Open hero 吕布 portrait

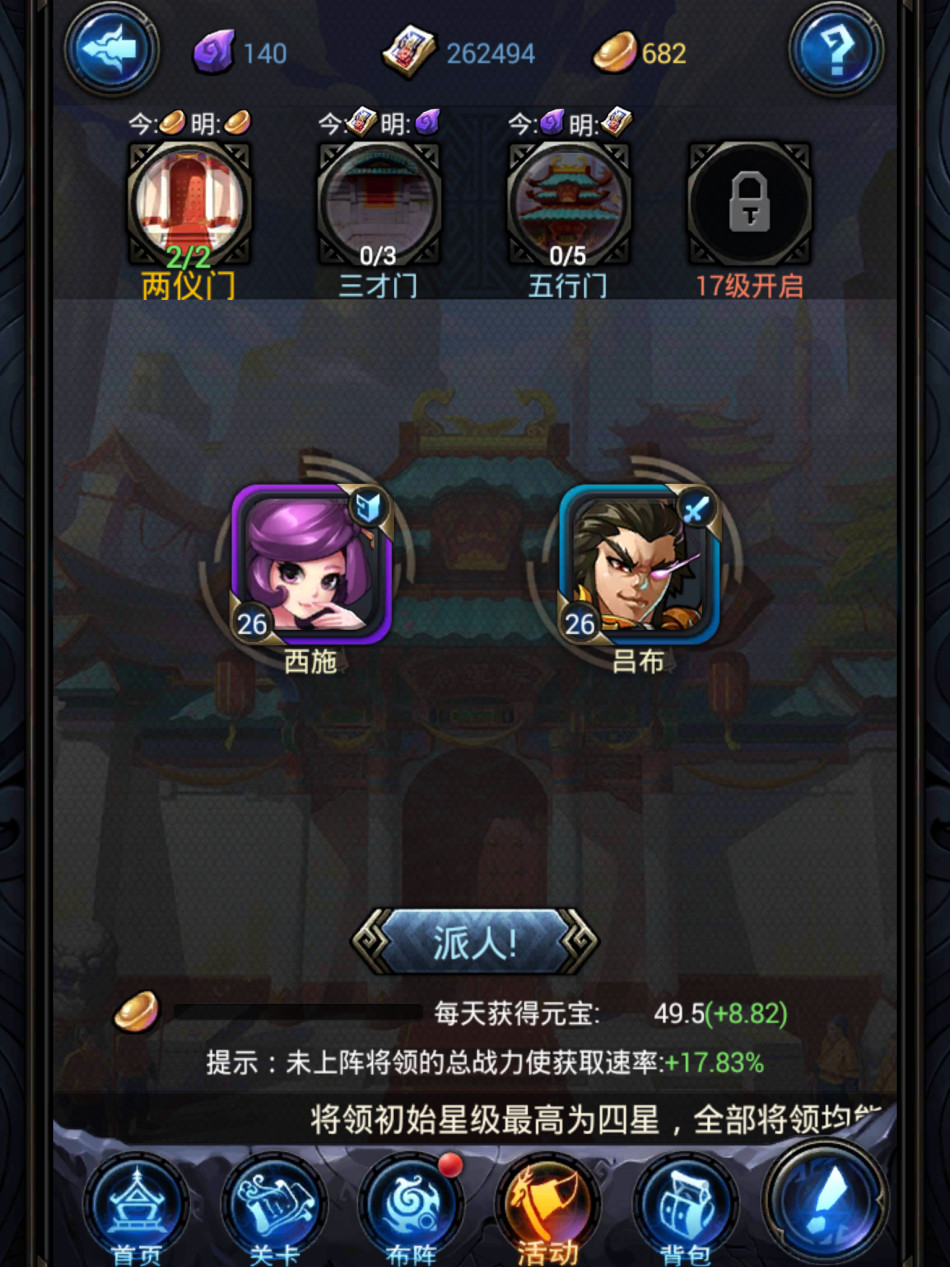tap(639, 563)
